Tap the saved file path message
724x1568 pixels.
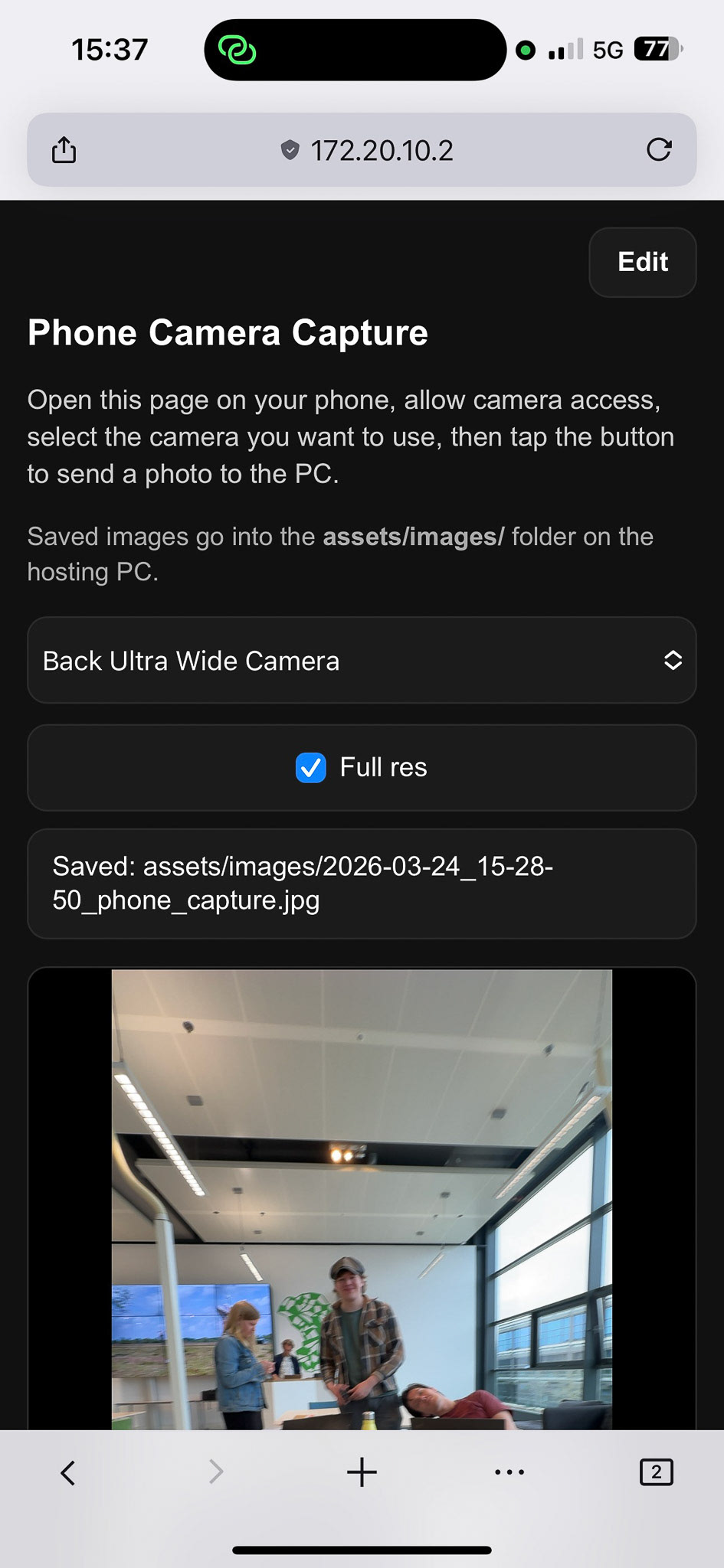point(362,884)
